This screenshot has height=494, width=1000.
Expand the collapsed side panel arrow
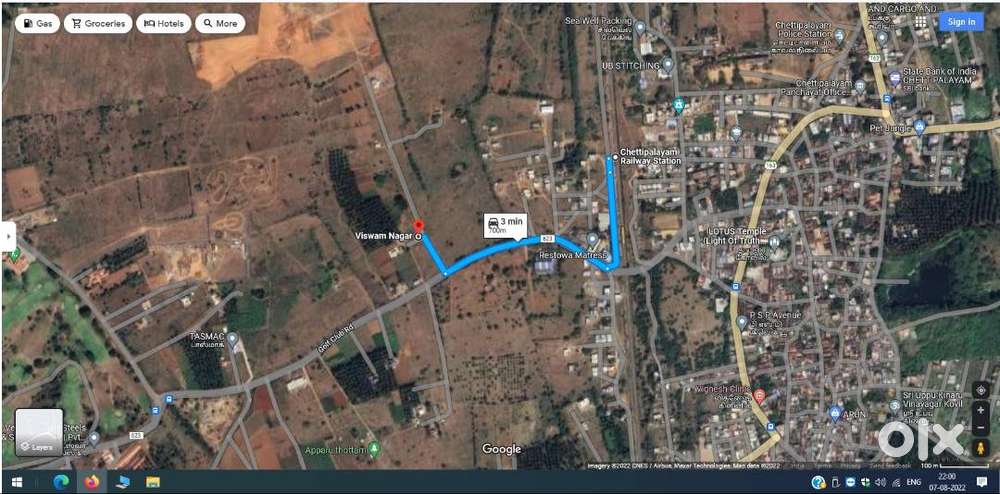(x=8, y=237)
